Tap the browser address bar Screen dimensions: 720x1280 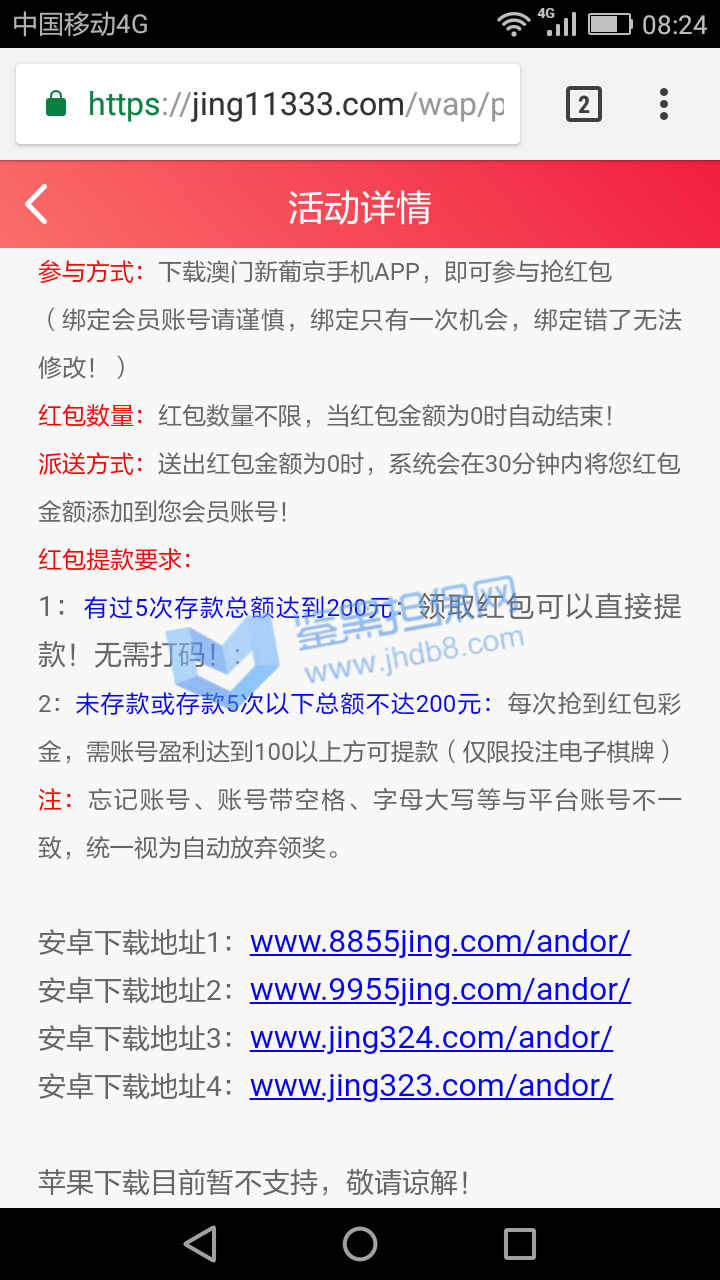(x=268, y=104)
